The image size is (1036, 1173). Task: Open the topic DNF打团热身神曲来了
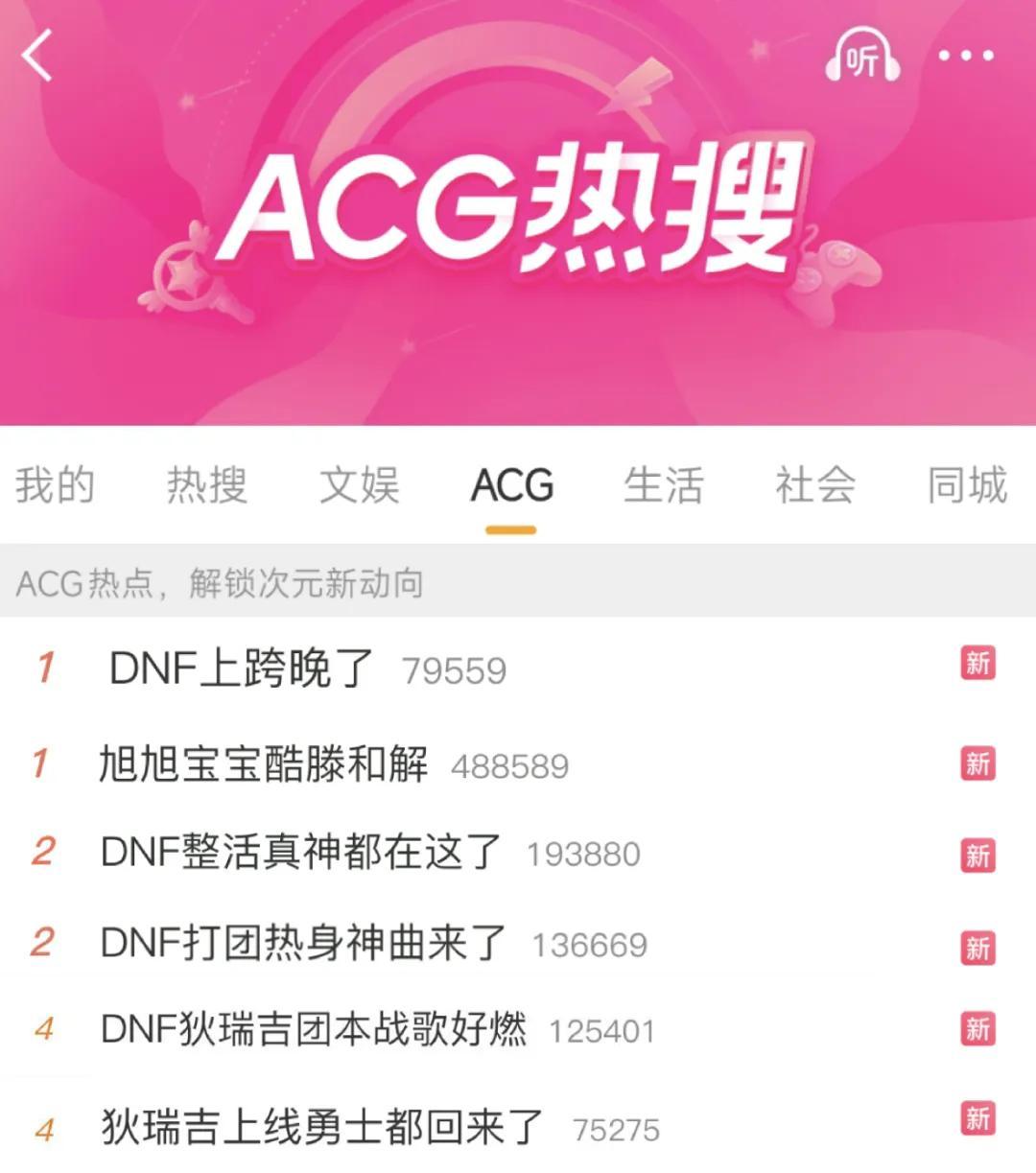(302, 943)
